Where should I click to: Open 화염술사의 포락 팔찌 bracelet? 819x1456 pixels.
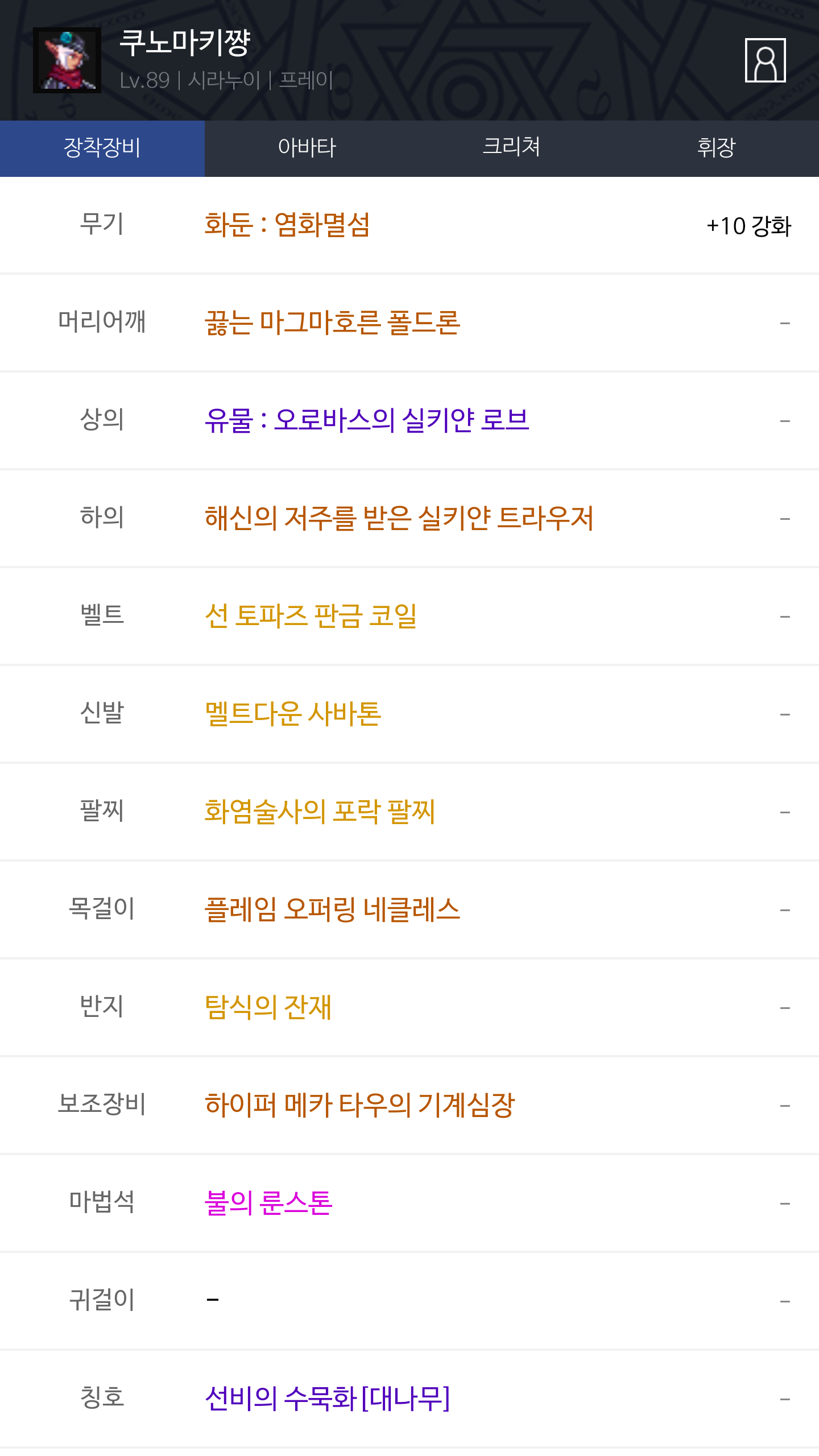(x=320, y=812)
